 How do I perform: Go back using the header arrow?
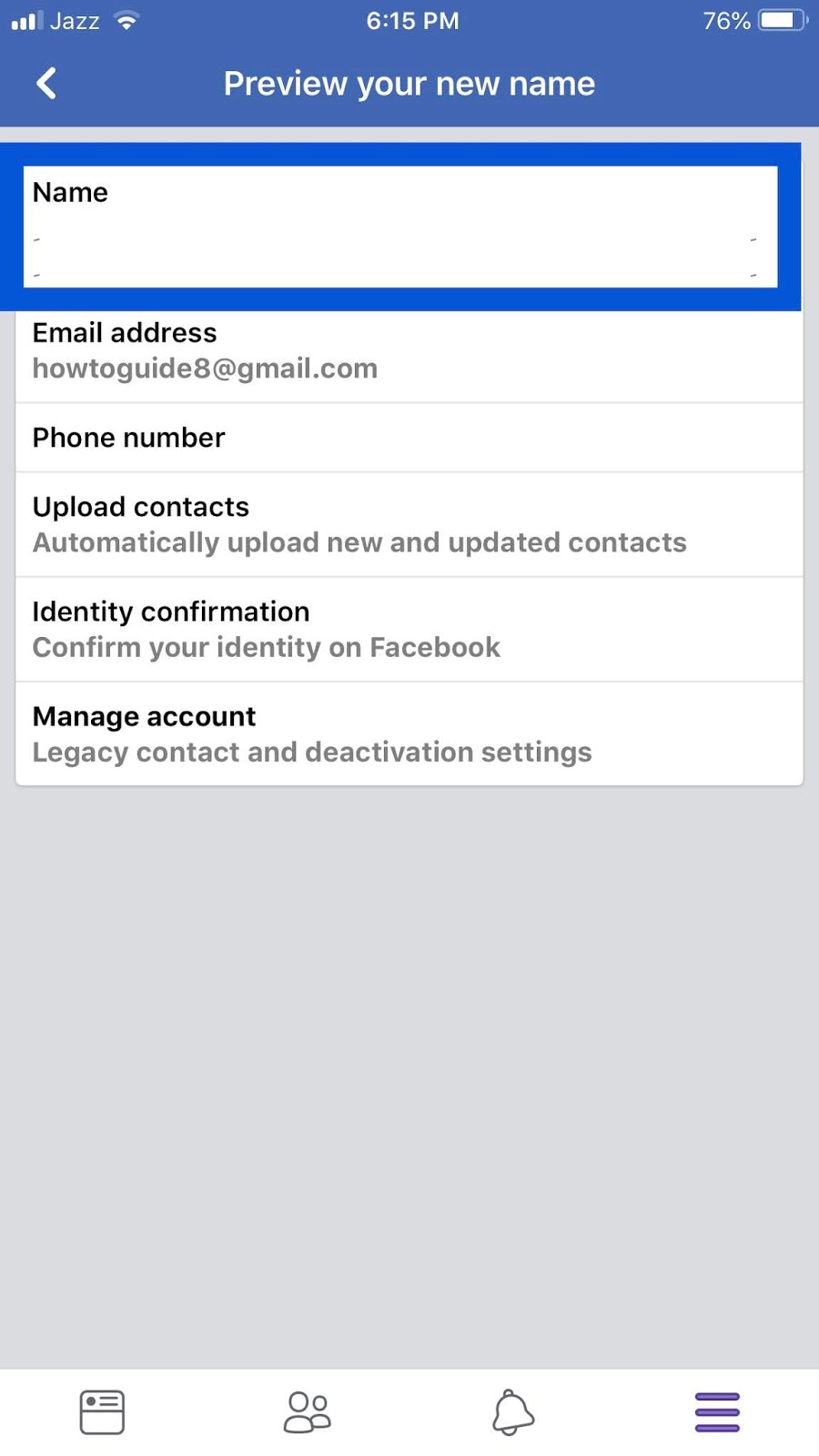pyautogui.click(x=46, y=84)
